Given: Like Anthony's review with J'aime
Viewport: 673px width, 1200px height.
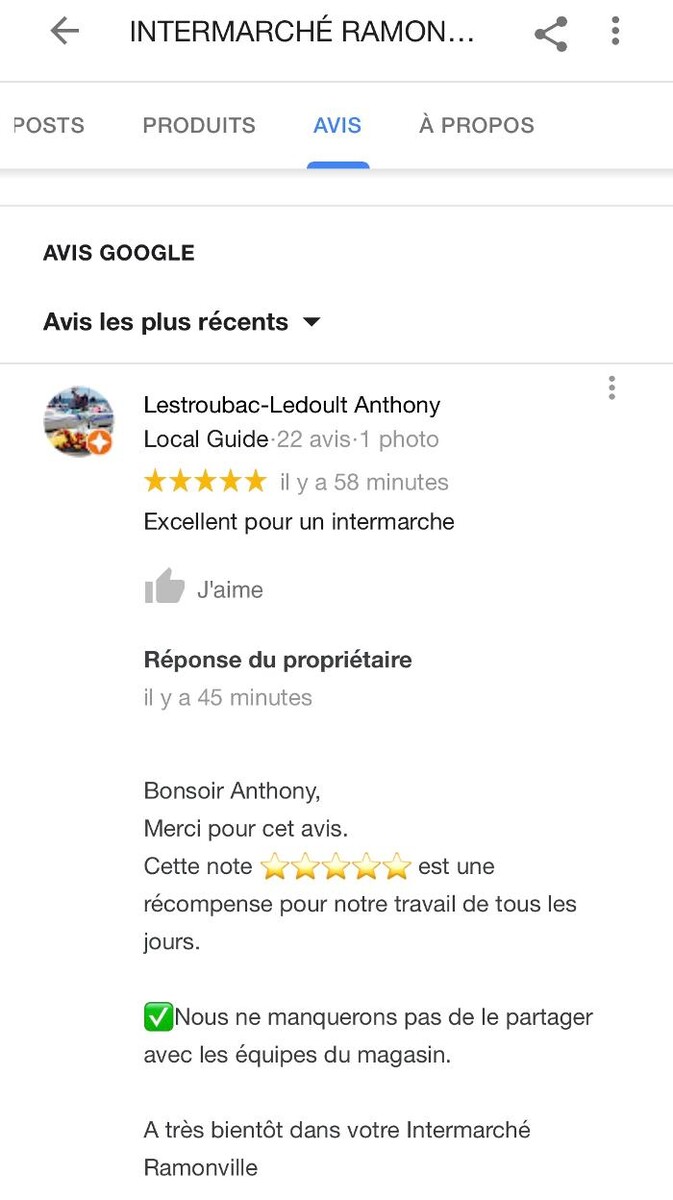Looking at the screenshot, I should click(204, 589).
